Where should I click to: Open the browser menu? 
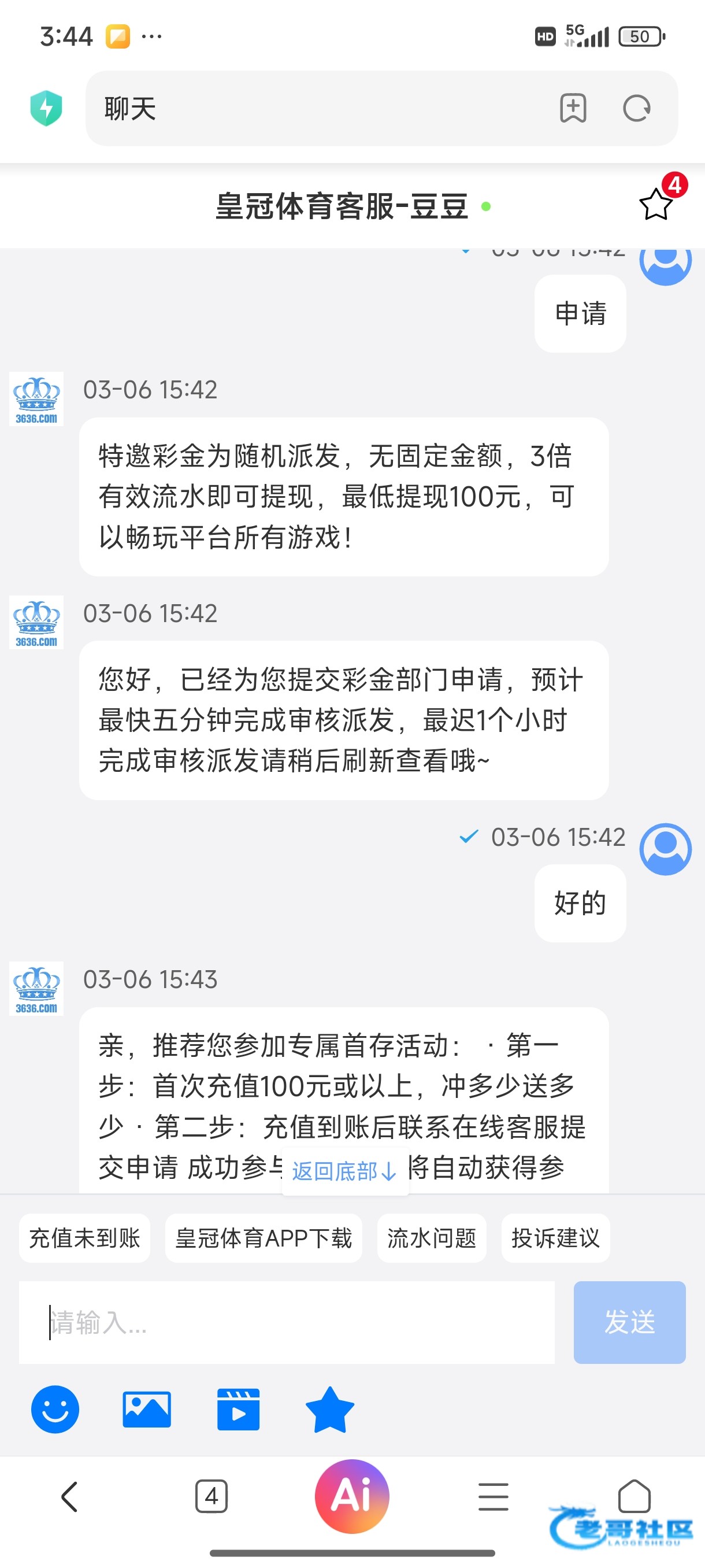point(493,1496)
